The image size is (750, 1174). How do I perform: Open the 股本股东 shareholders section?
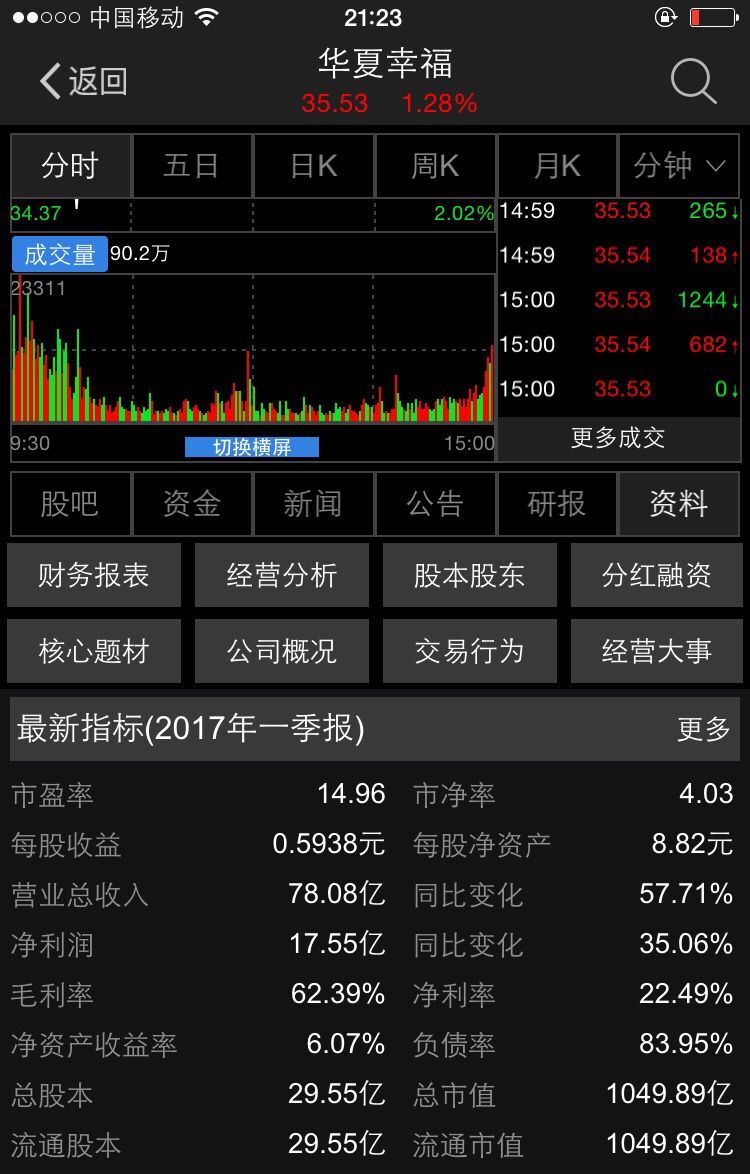pos(469,575)
